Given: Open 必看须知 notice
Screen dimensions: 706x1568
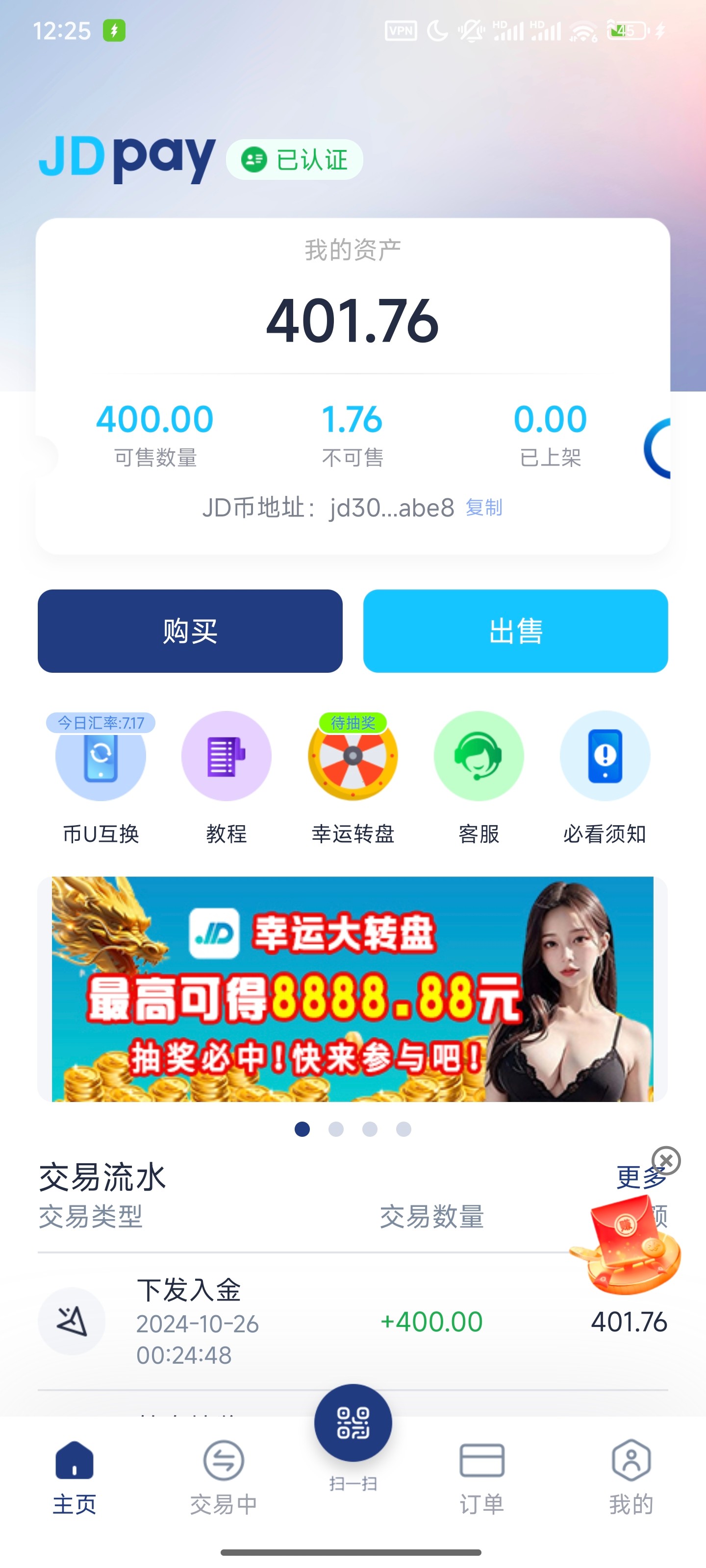Looking at the screenshot, I should pyautogui.click(x=605, y=757).
